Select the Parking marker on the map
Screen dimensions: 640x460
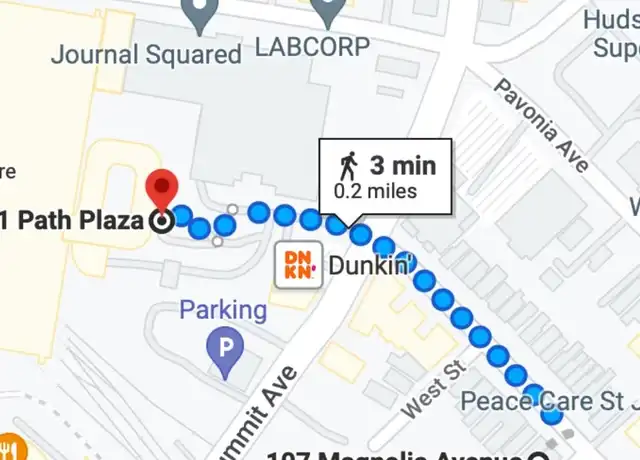224,348
